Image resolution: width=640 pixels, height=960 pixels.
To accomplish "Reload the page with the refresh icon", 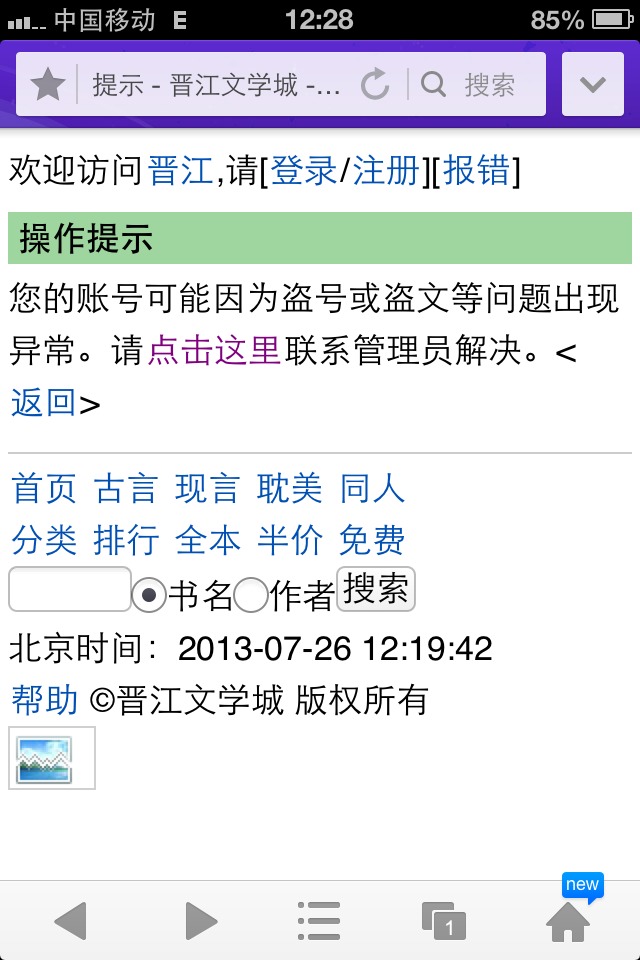I will point(375,85).
